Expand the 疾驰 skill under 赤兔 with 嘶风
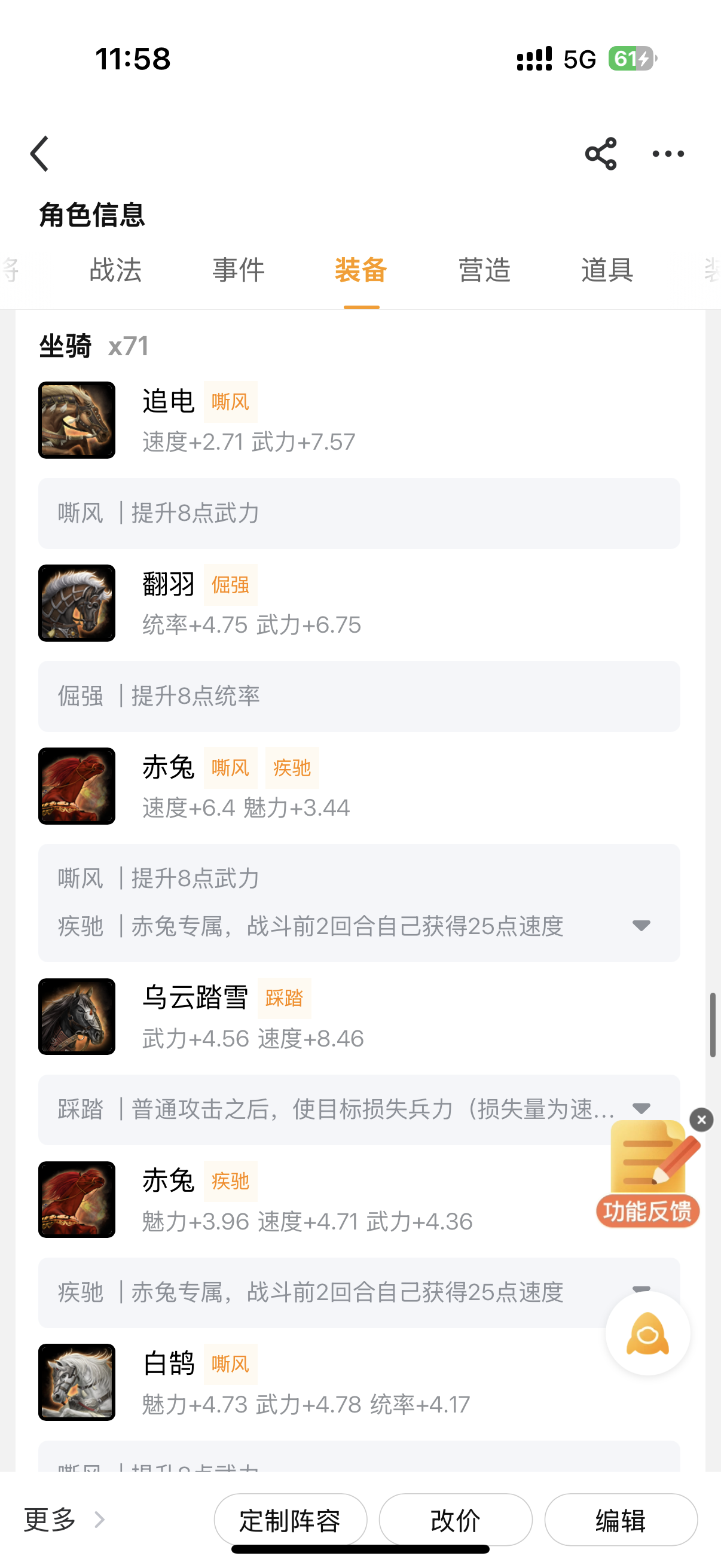721x1568 pixels. pos(641,926)
